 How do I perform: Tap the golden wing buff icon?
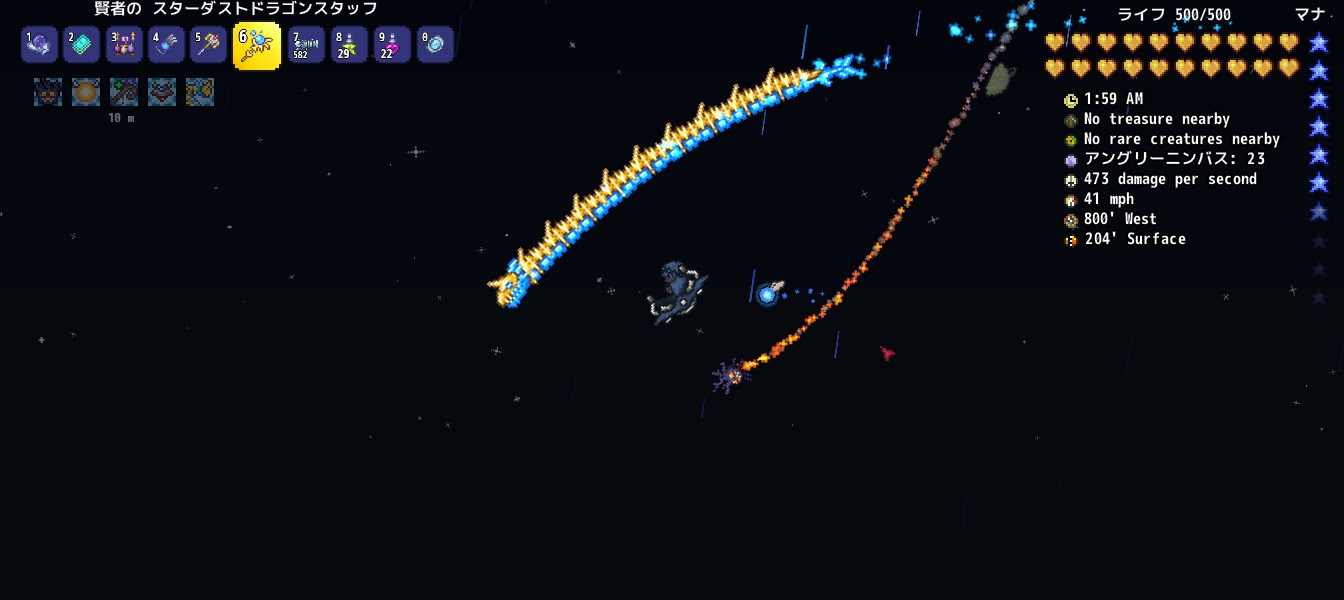pyautogui.click(x=200, y=92)
